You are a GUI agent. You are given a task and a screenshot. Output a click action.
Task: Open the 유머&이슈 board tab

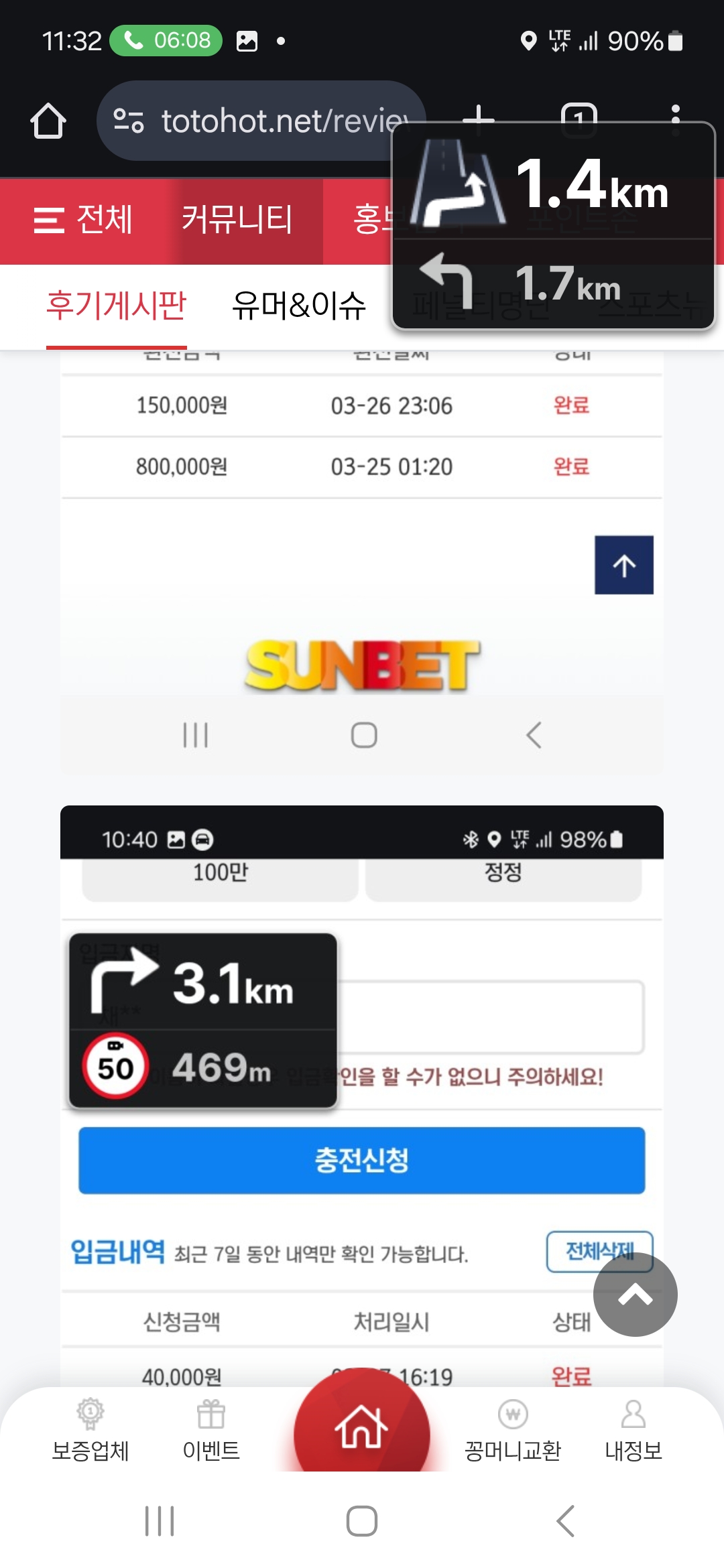click(299, 306)
